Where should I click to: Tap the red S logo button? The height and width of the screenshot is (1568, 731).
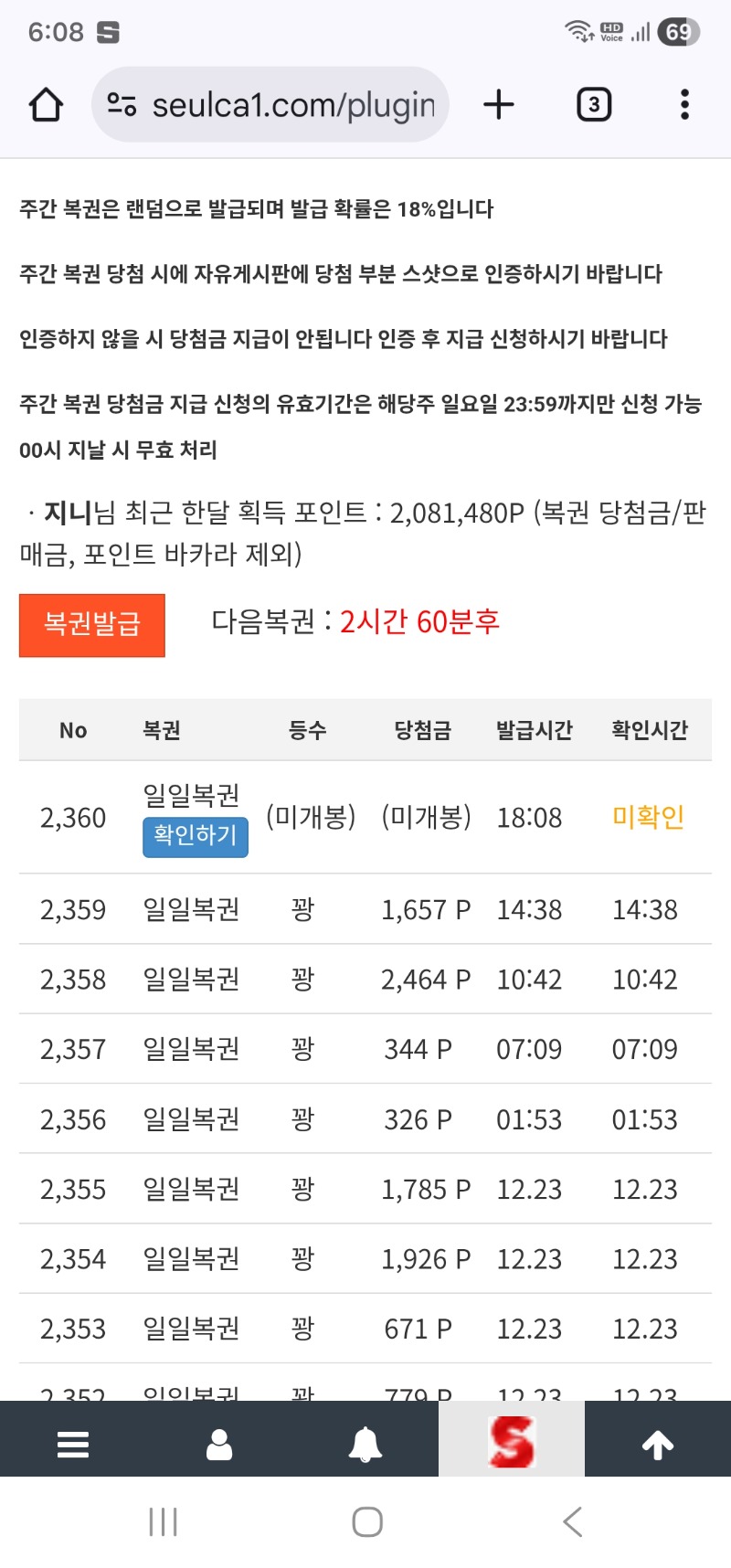coord(512,1442)
